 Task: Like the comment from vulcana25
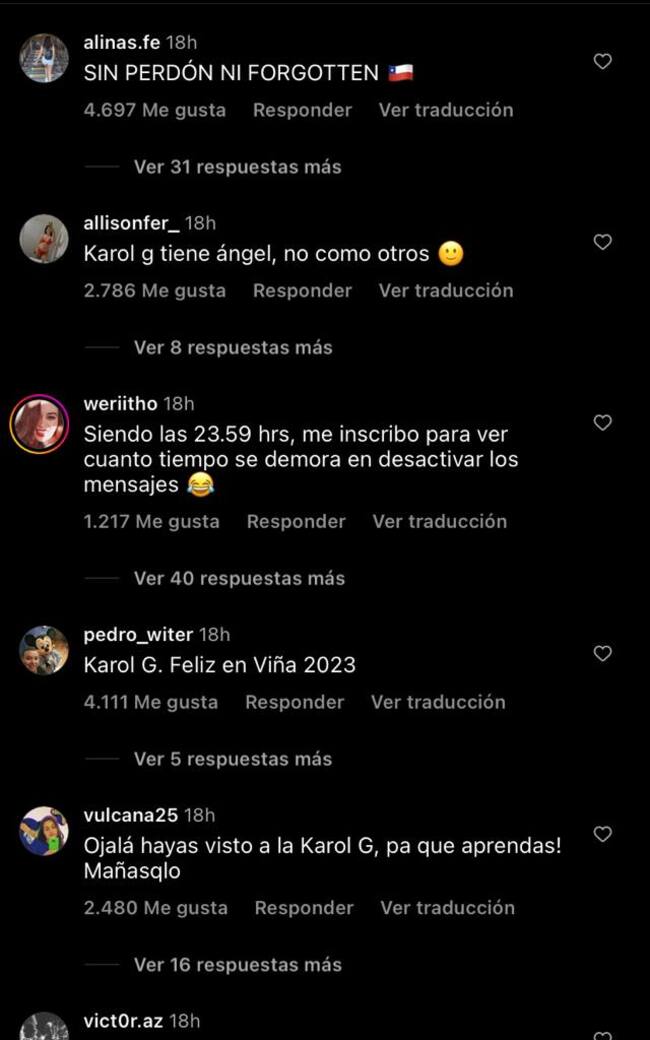tap(602, 835)
